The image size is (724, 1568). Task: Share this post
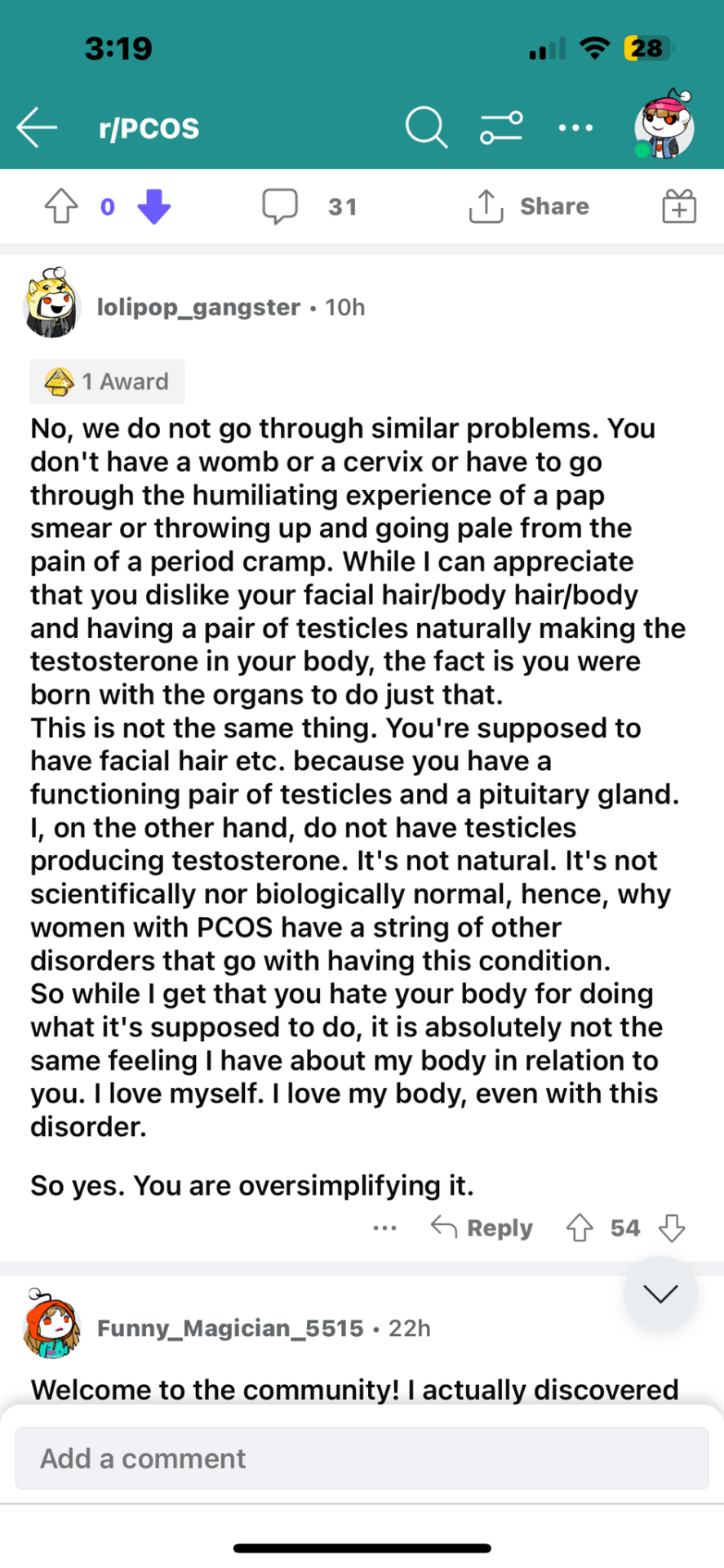point(529,207)
